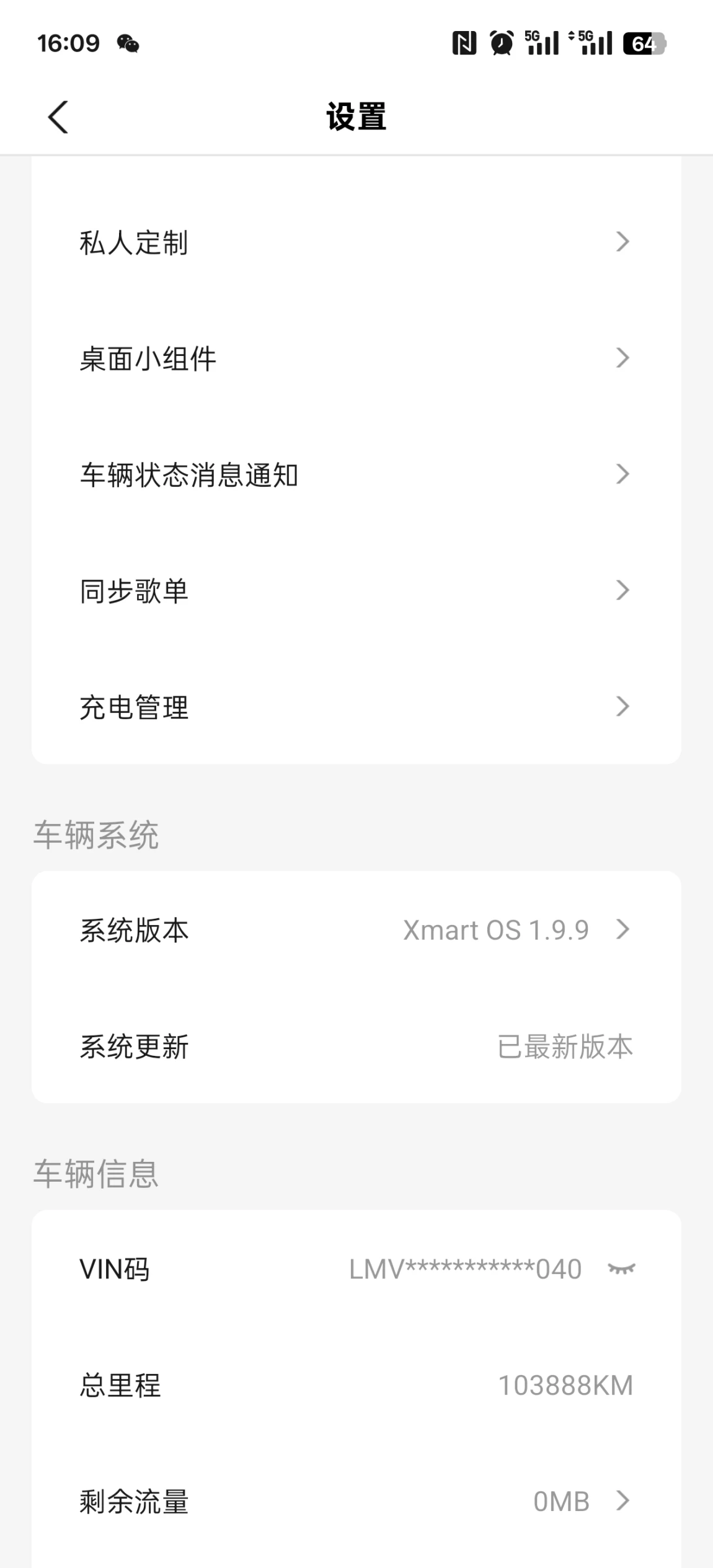Open 充电管理
The image size is (713, 1568).
click(x=355, y=707)
